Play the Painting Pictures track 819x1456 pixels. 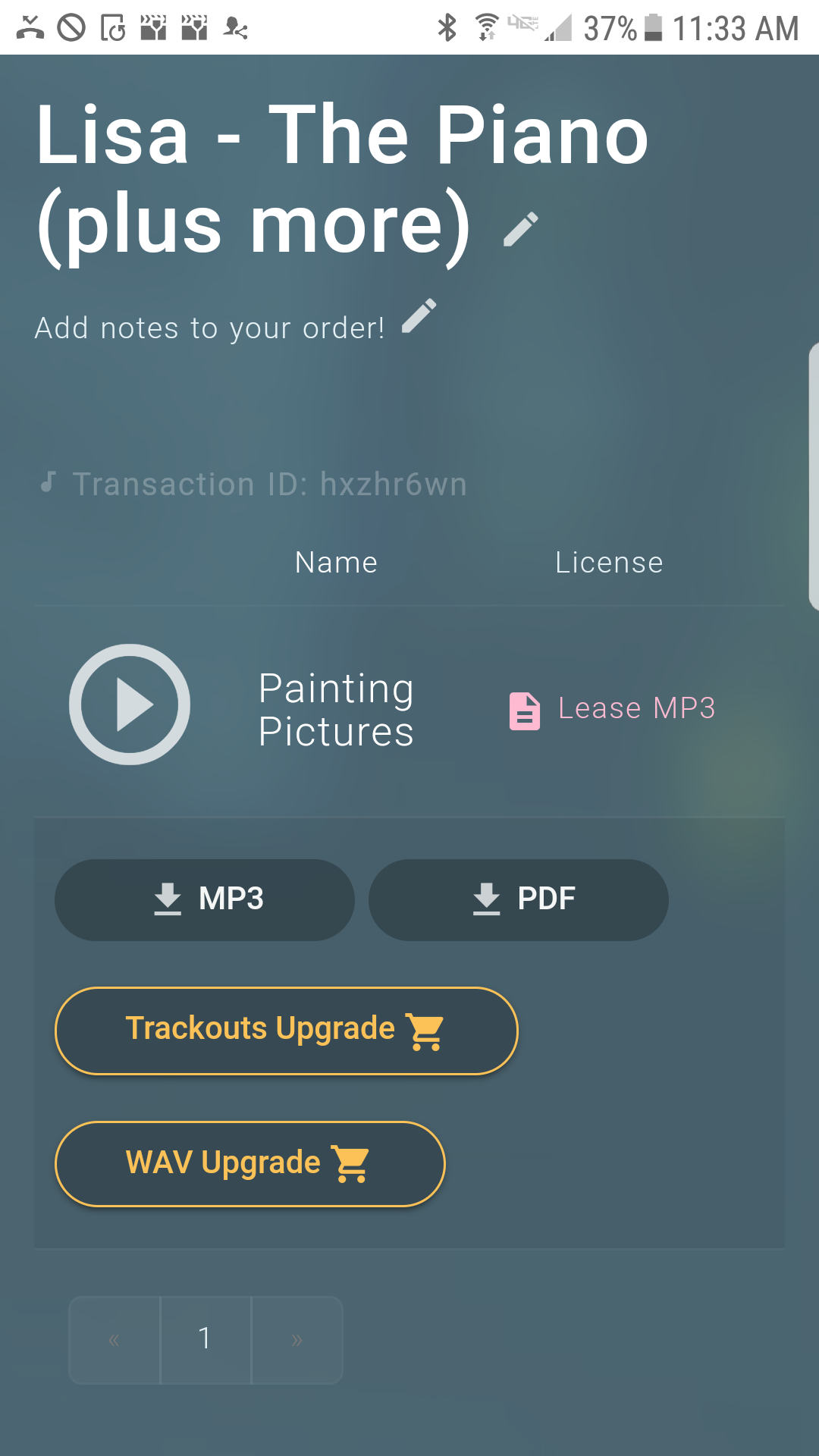[x=130, y=704]
